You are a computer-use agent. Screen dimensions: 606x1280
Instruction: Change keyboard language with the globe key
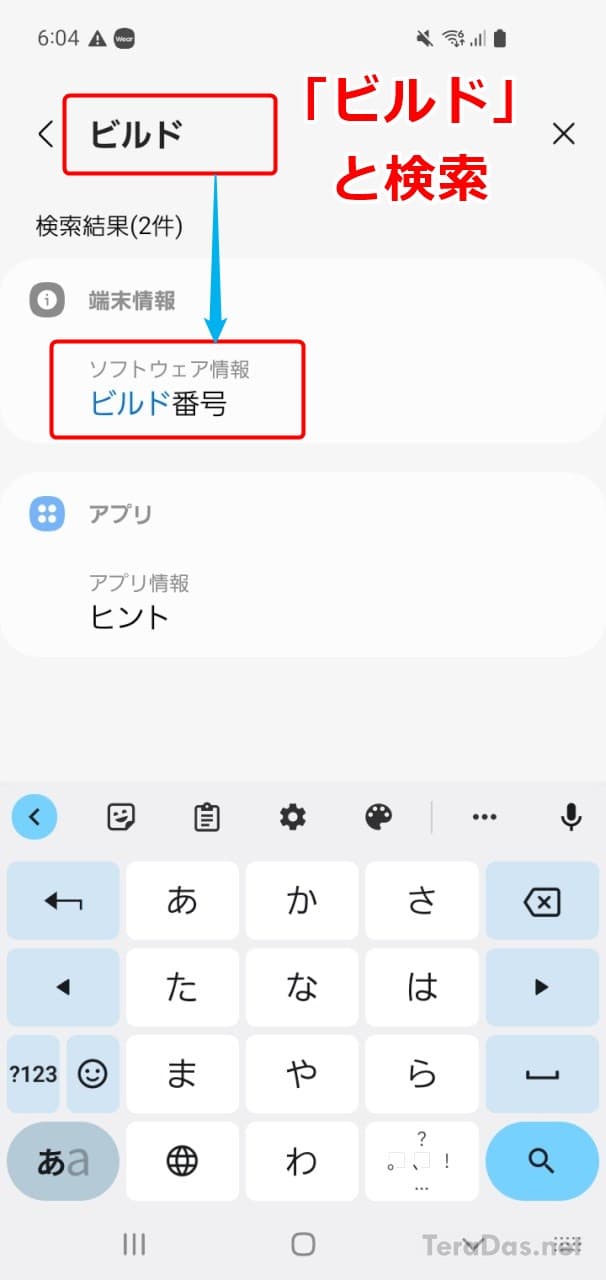[x=182, y=1160]
